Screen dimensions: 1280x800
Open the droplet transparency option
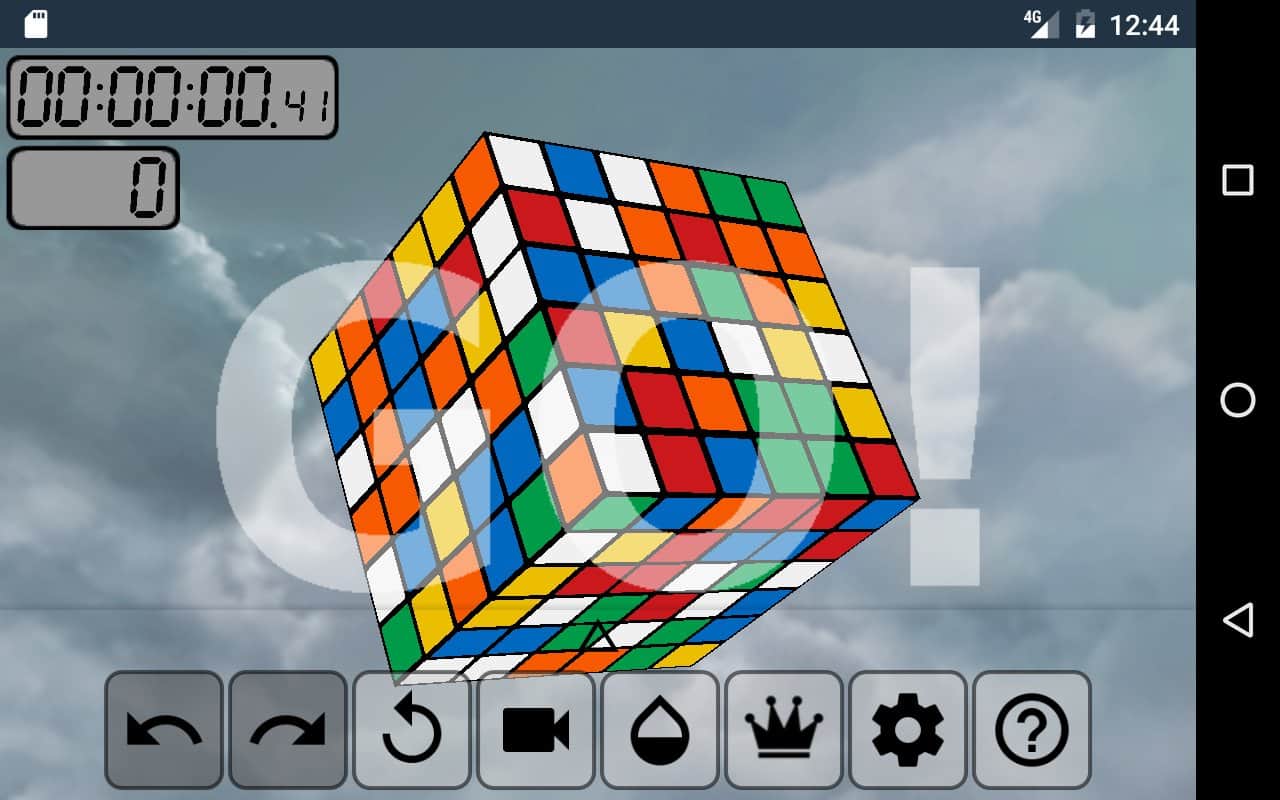pos(660,730)
